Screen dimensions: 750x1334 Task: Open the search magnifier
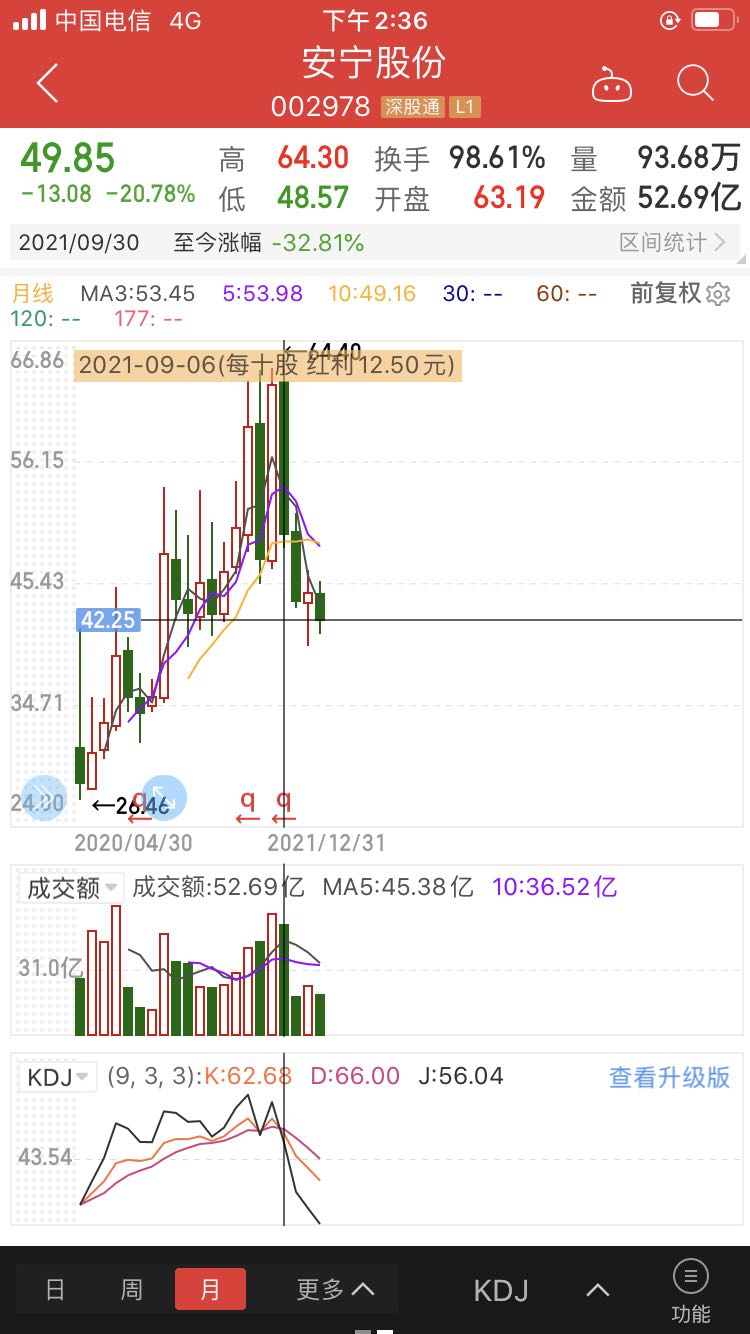(x=694, y=83)
